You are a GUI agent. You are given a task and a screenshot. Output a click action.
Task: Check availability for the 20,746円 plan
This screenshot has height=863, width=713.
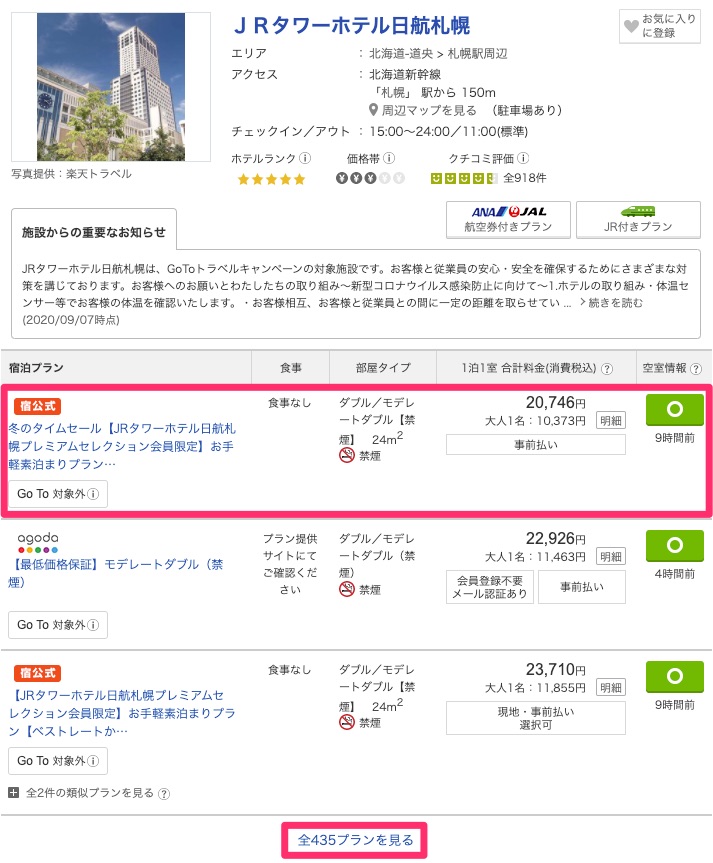(x=674, y=409)
